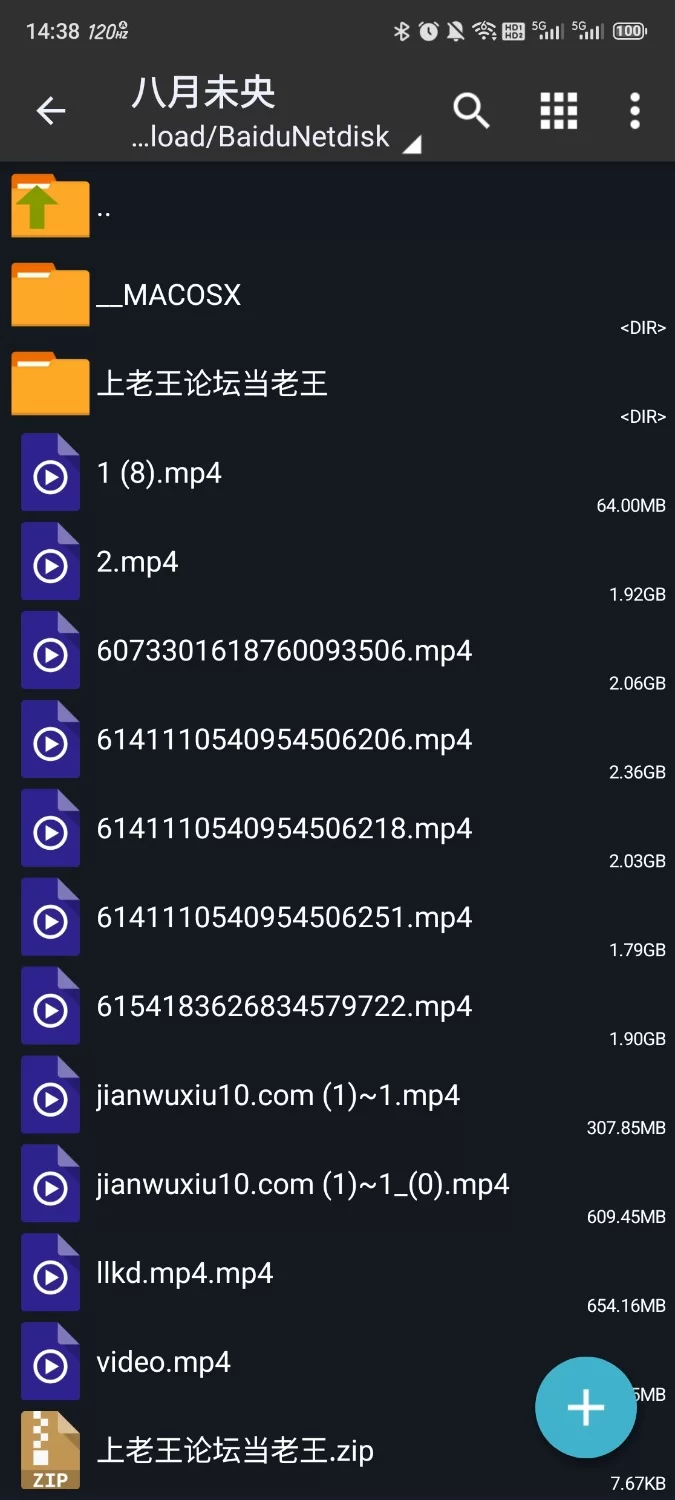This screenshot has width=675, height=1500.
Task: Open the __MACOSX folder
Action: (337, 295)
